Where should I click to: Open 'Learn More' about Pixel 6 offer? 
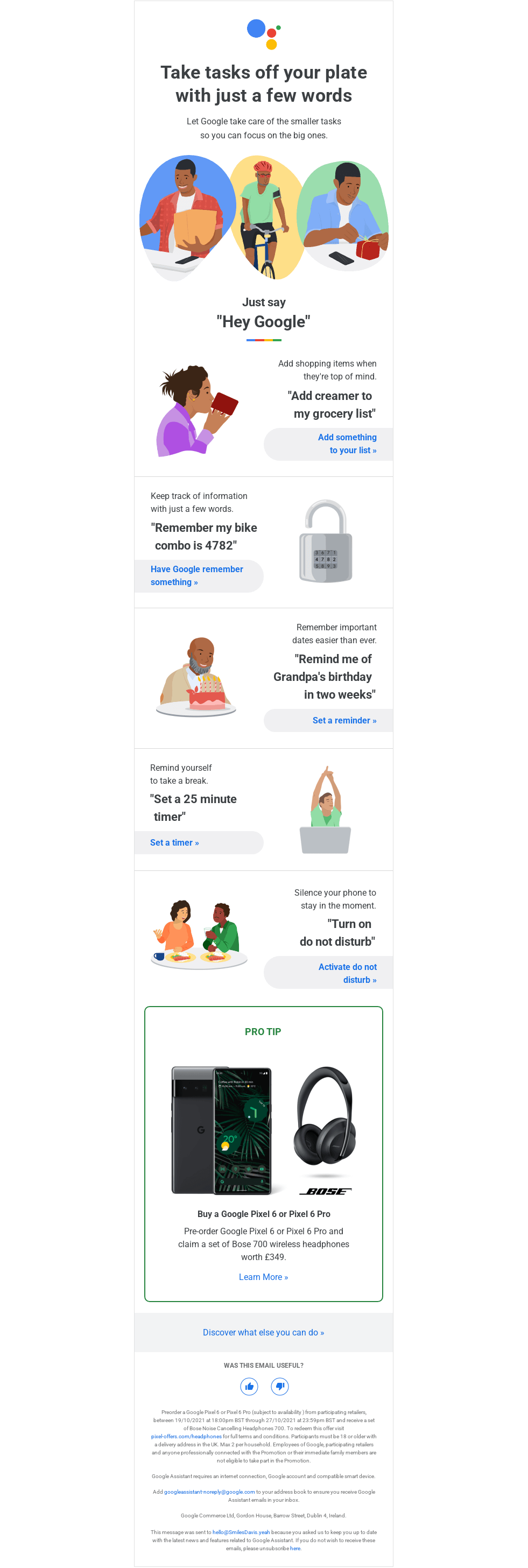[263, 1276]
